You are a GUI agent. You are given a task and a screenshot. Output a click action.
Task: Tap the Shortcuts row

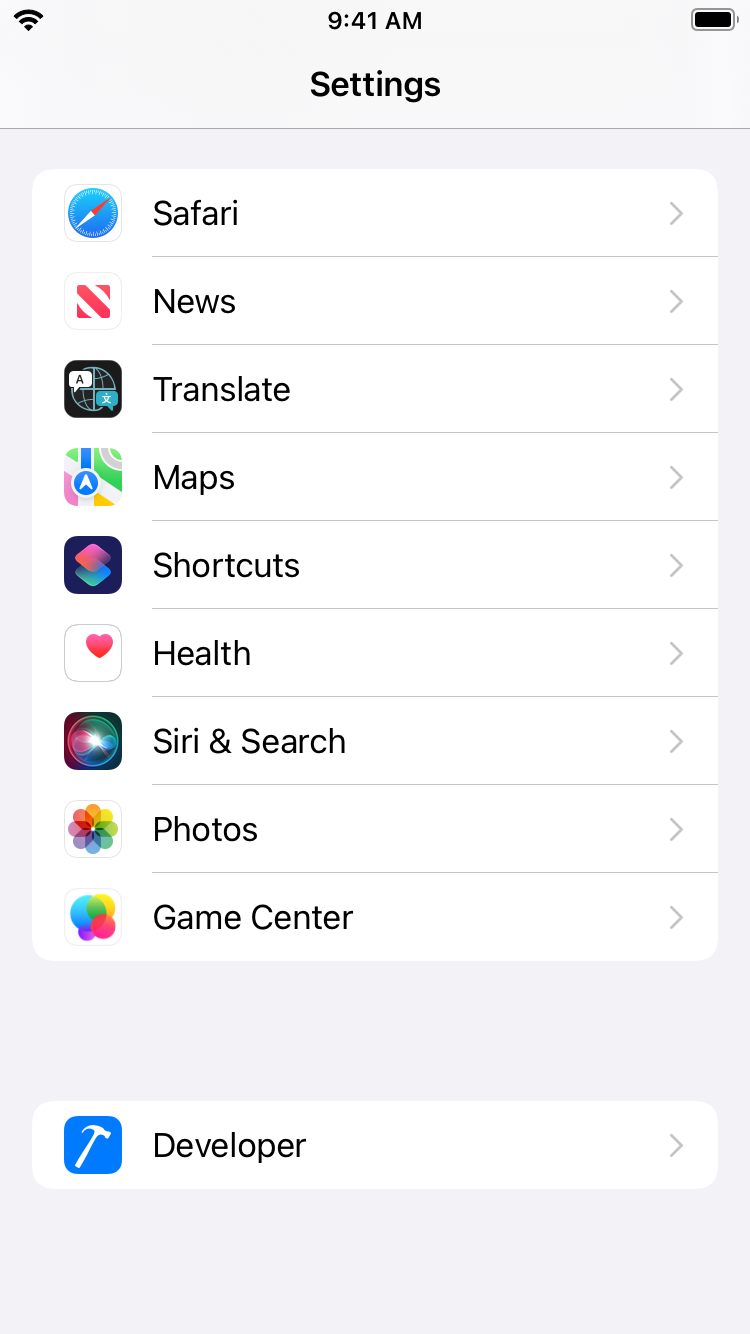pyautogui.click(x=375, y=565)
